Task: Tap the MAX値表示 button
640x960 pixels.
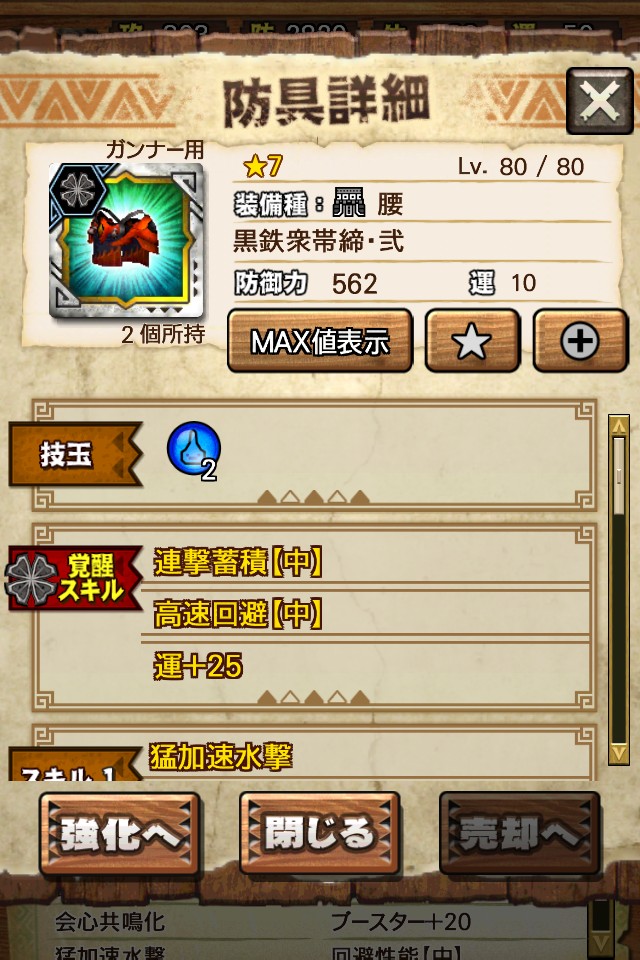Action: (320, 341)
